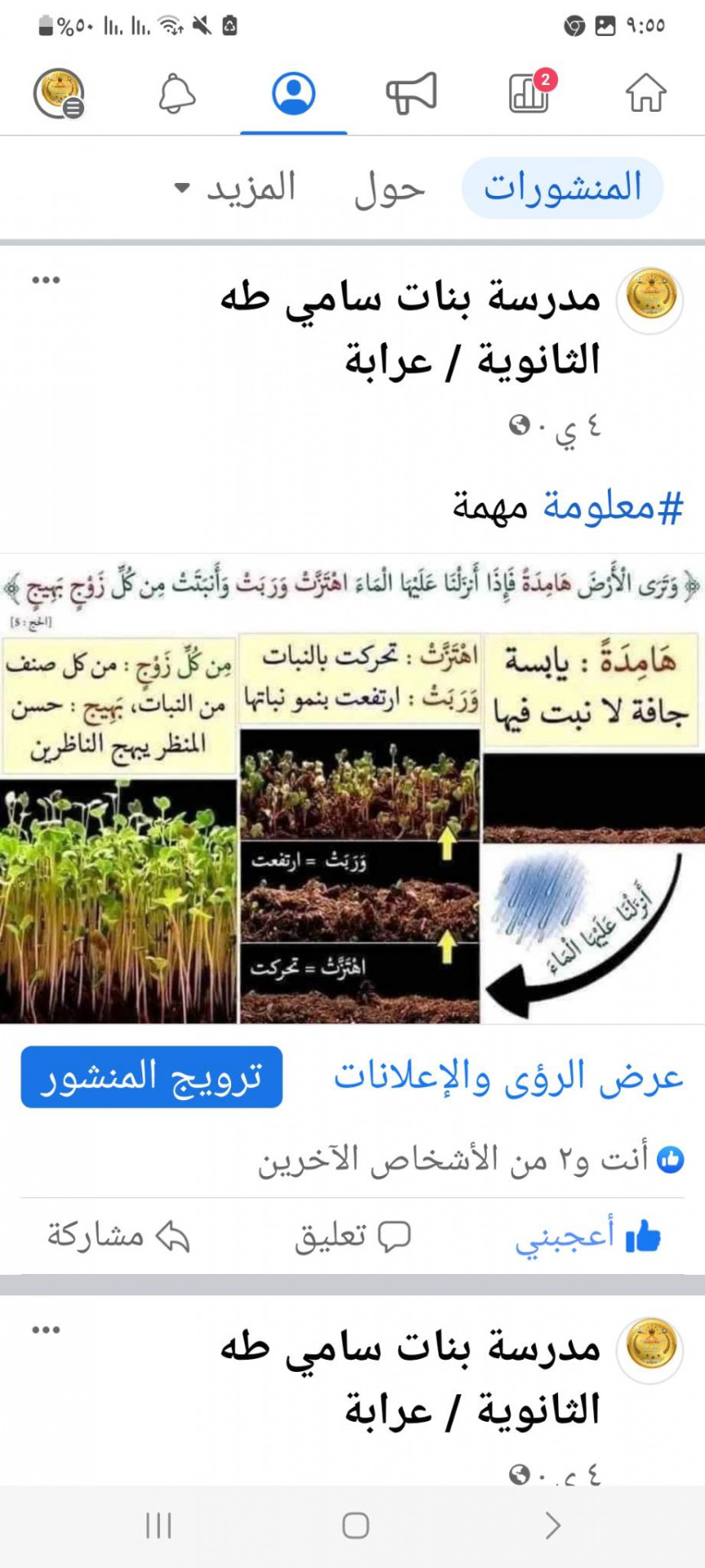The image size is (705, 1568).
Task: Open options menu of the second post
Action: pyautogui.click(x=46, y=1330)
